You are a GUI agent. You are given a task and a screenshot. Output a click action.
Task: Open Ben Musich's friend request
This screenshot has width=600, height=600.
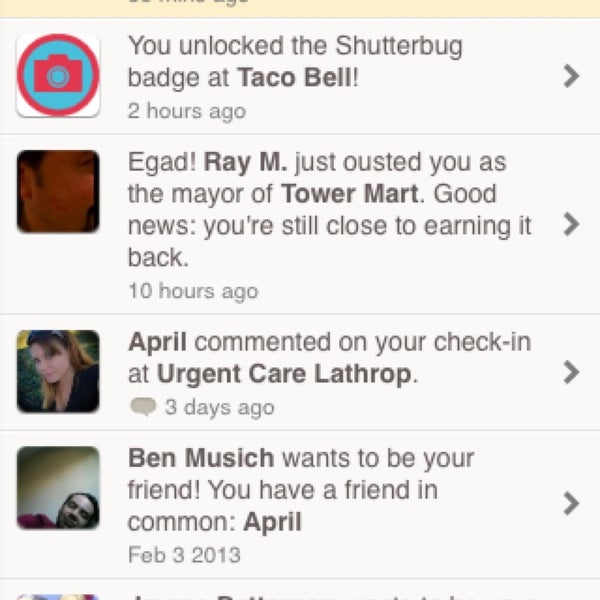[330, 504]
